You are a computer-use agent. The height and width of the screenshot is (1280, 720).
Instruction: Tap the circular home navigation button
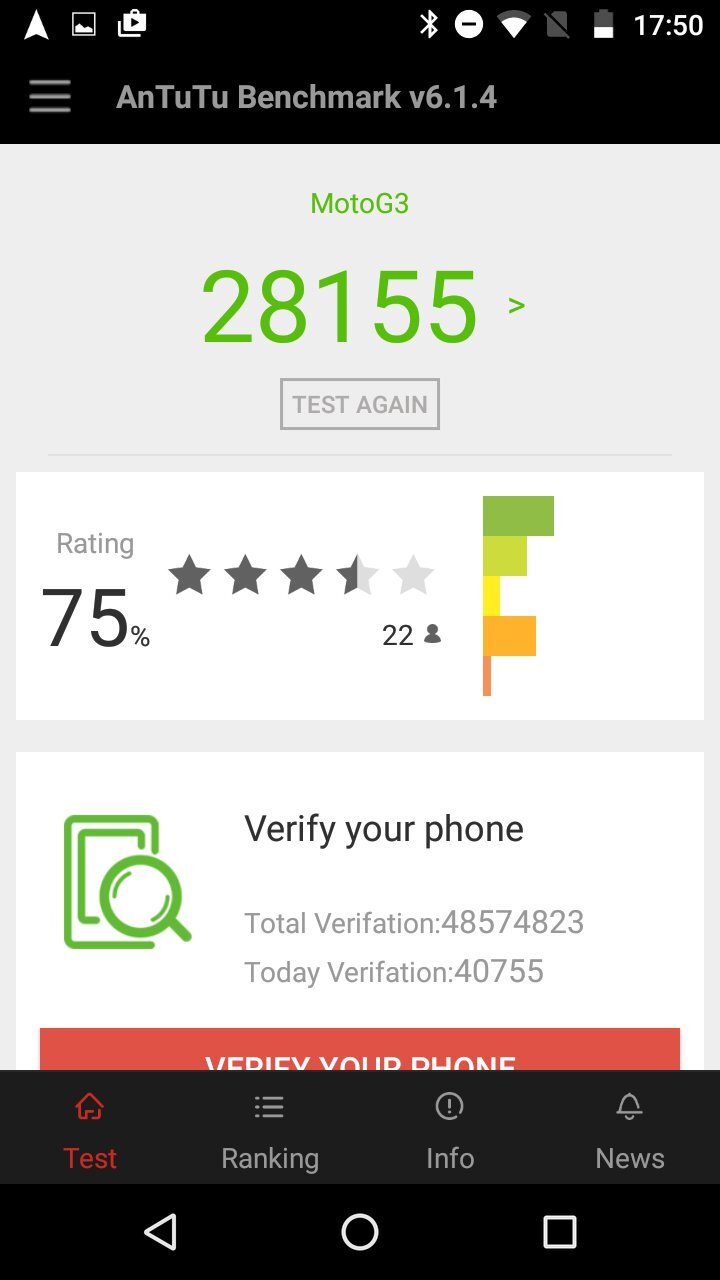pyautogui.click(x=359, y=1231)
